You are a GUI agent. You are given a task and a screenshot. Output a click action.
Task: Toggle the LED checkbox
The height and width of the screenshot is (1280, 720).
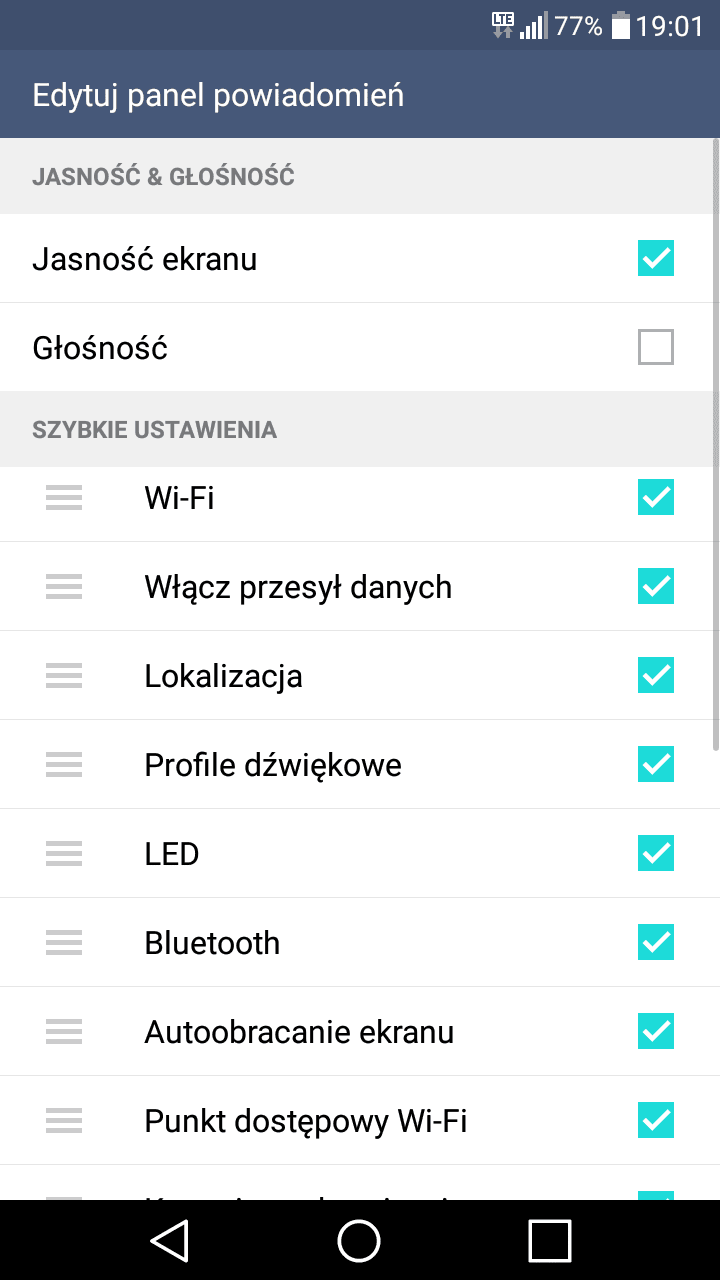point(656,853)
